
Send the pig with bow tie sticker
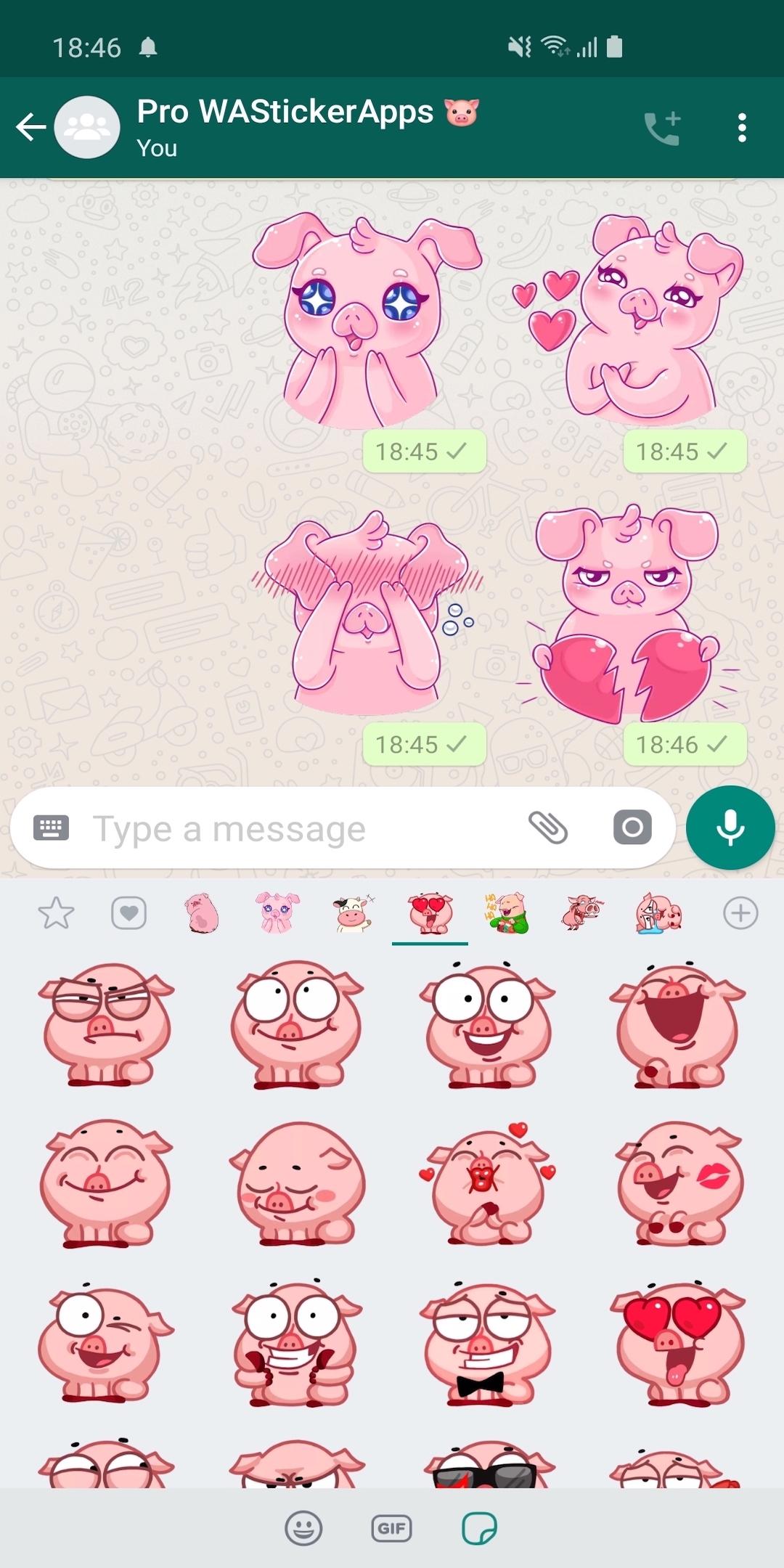click(x=485, y=1342)
